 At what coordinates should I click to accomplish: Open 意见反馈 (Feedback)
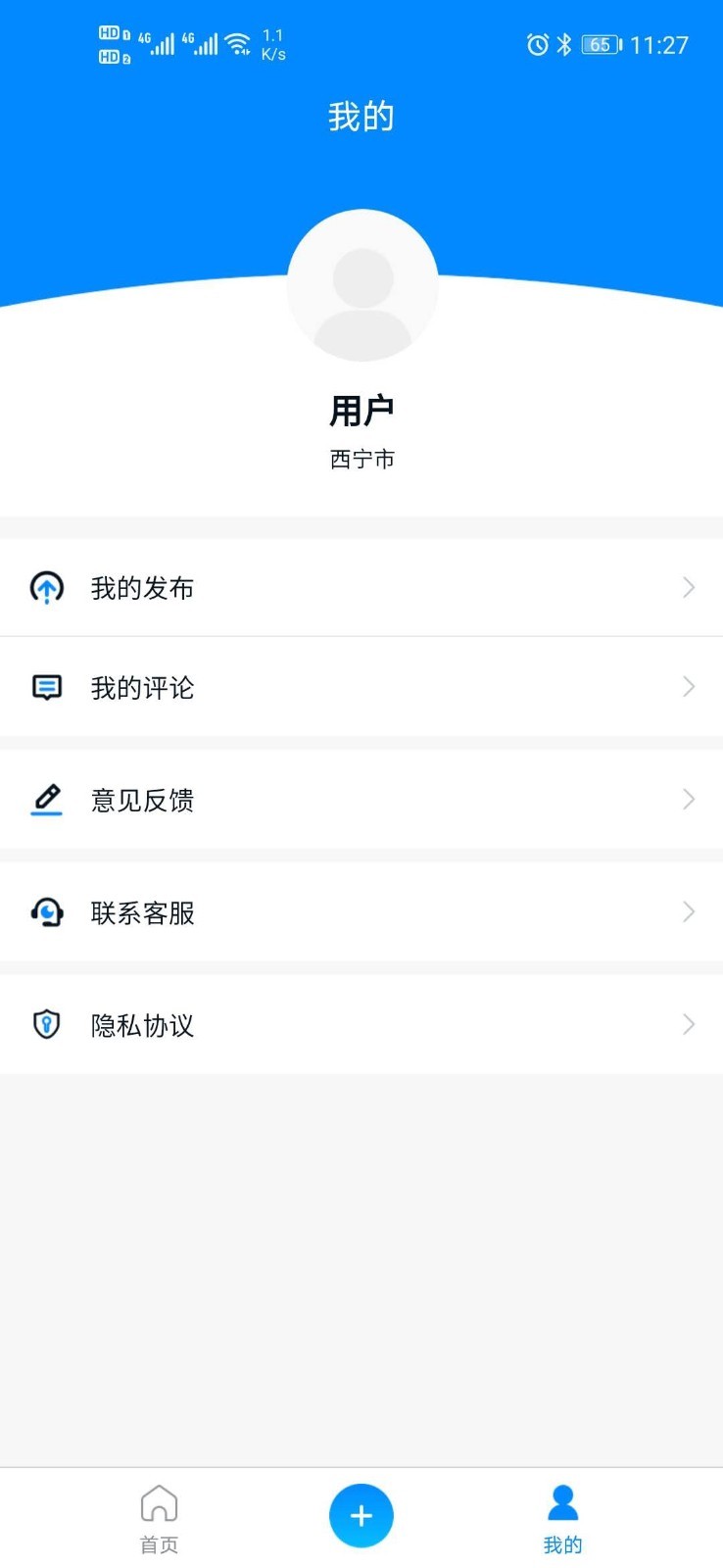click(361, 800)
